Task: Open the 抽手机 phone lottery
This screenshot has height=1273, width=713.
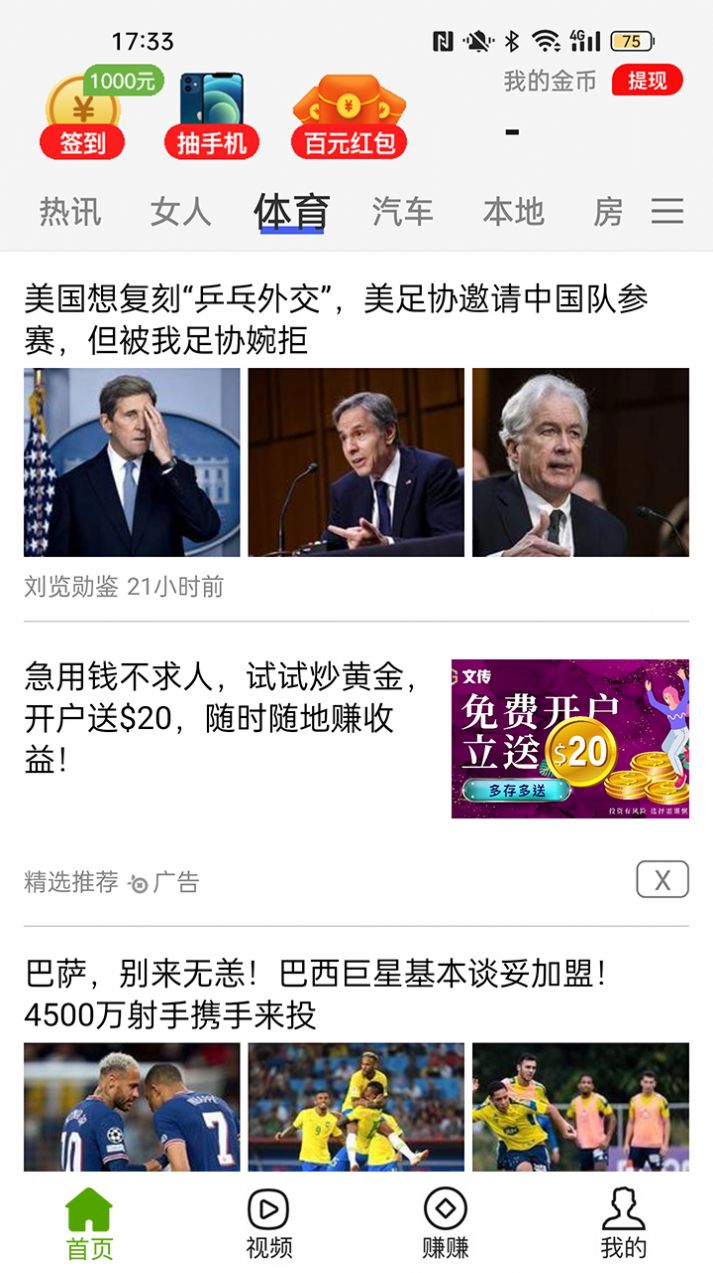Action: pos(211,118)
